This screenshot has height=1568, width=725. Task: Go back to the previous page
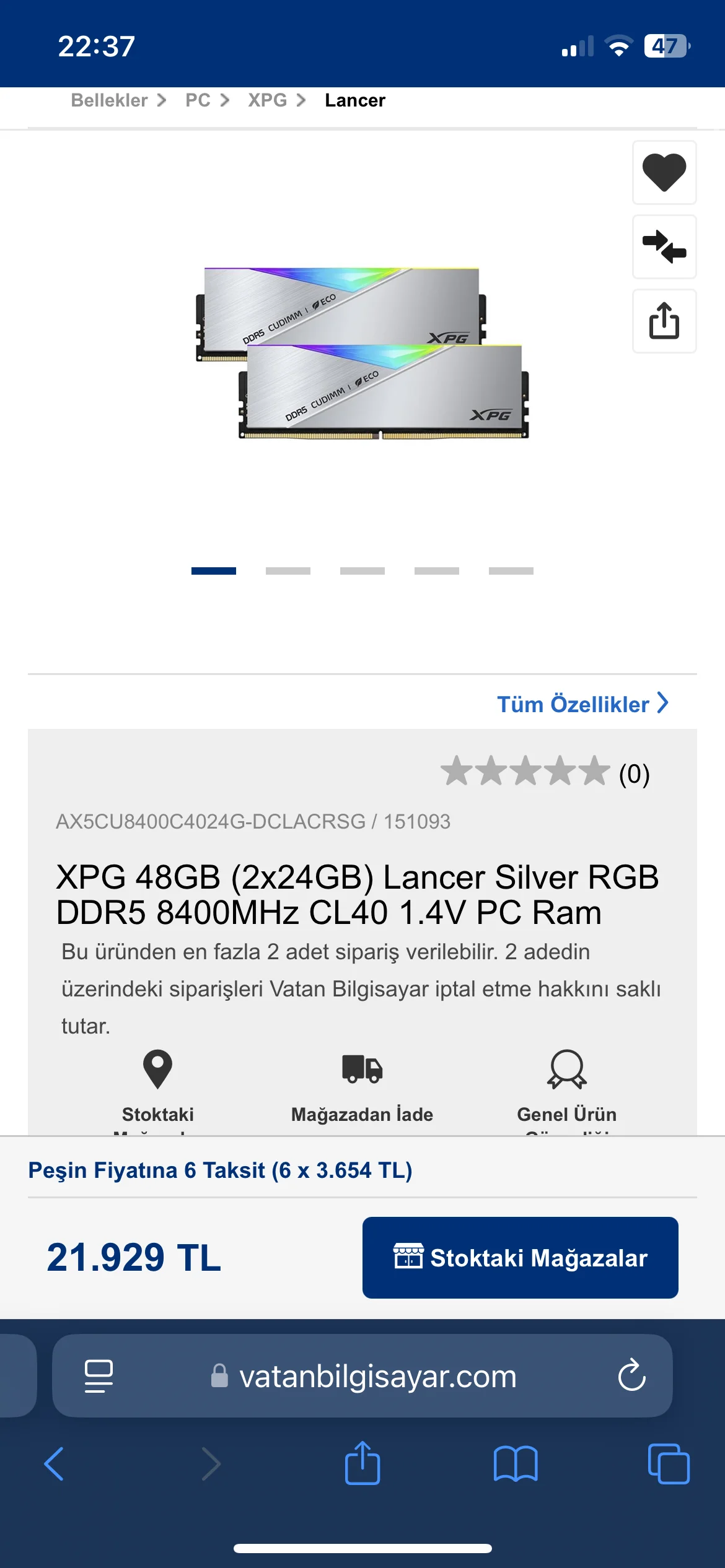point(54,1464)
